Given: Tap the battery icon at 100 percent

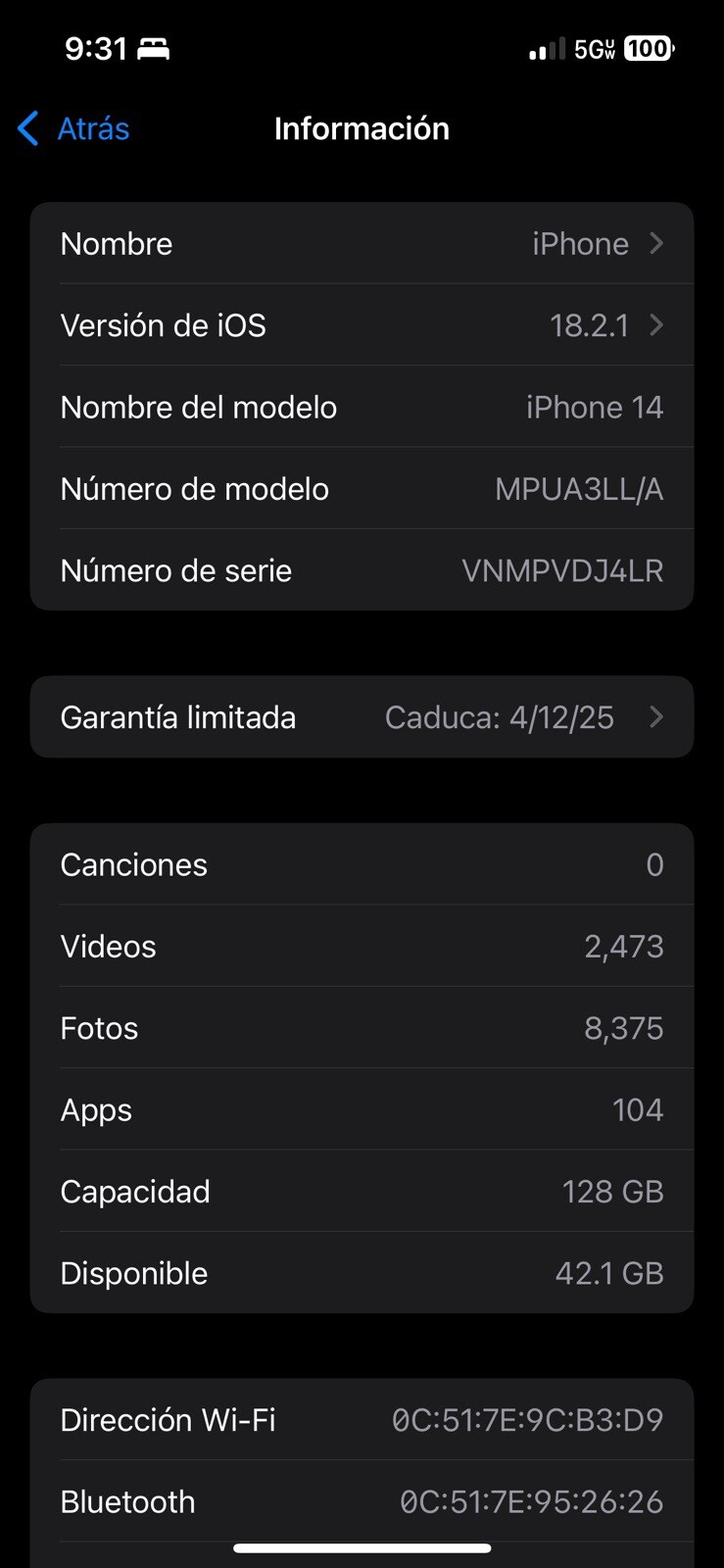Looking at the screenshot, I should coord(647,48).
